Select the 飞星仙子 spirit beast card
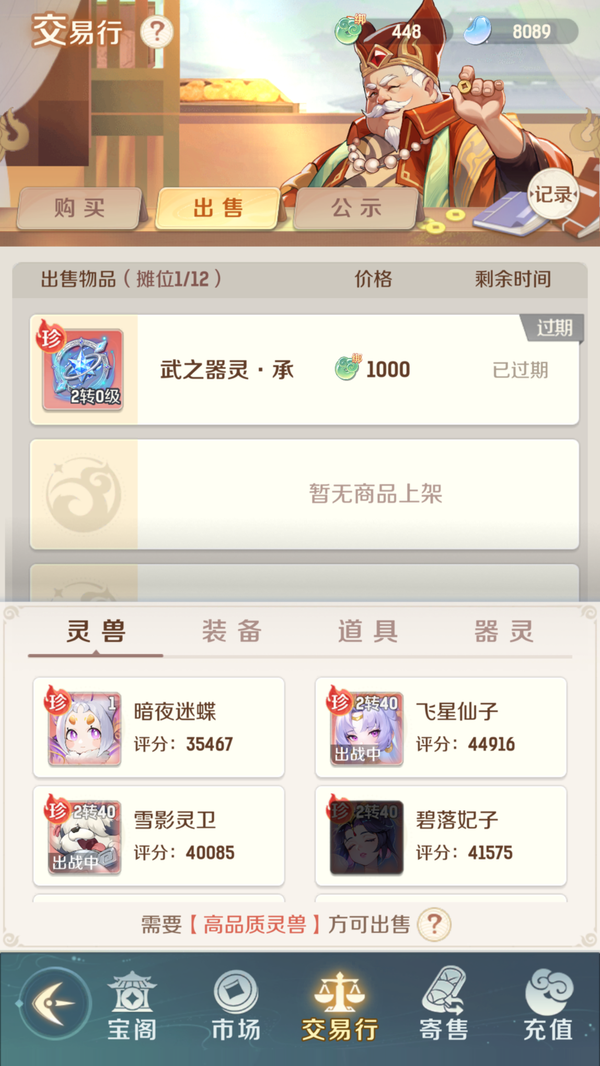 click(441, 727)
